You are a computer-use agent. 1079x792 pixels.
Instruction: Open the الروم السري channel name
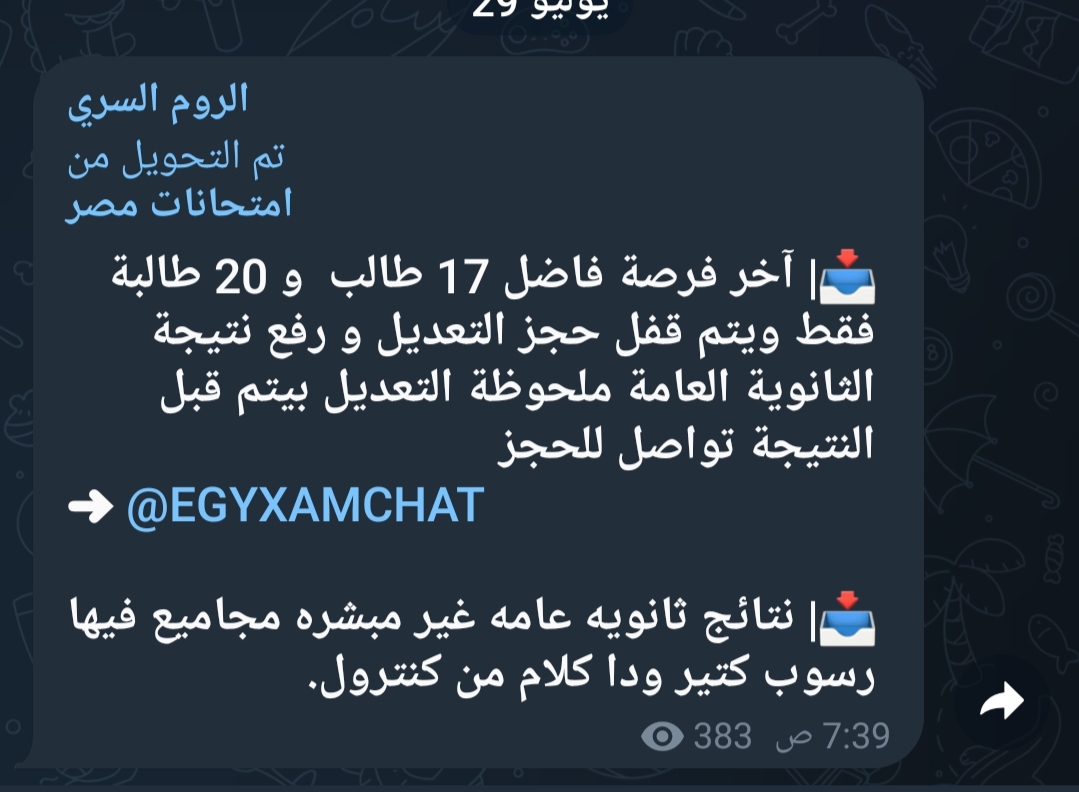pyautogui.click(x=157, y=101)
